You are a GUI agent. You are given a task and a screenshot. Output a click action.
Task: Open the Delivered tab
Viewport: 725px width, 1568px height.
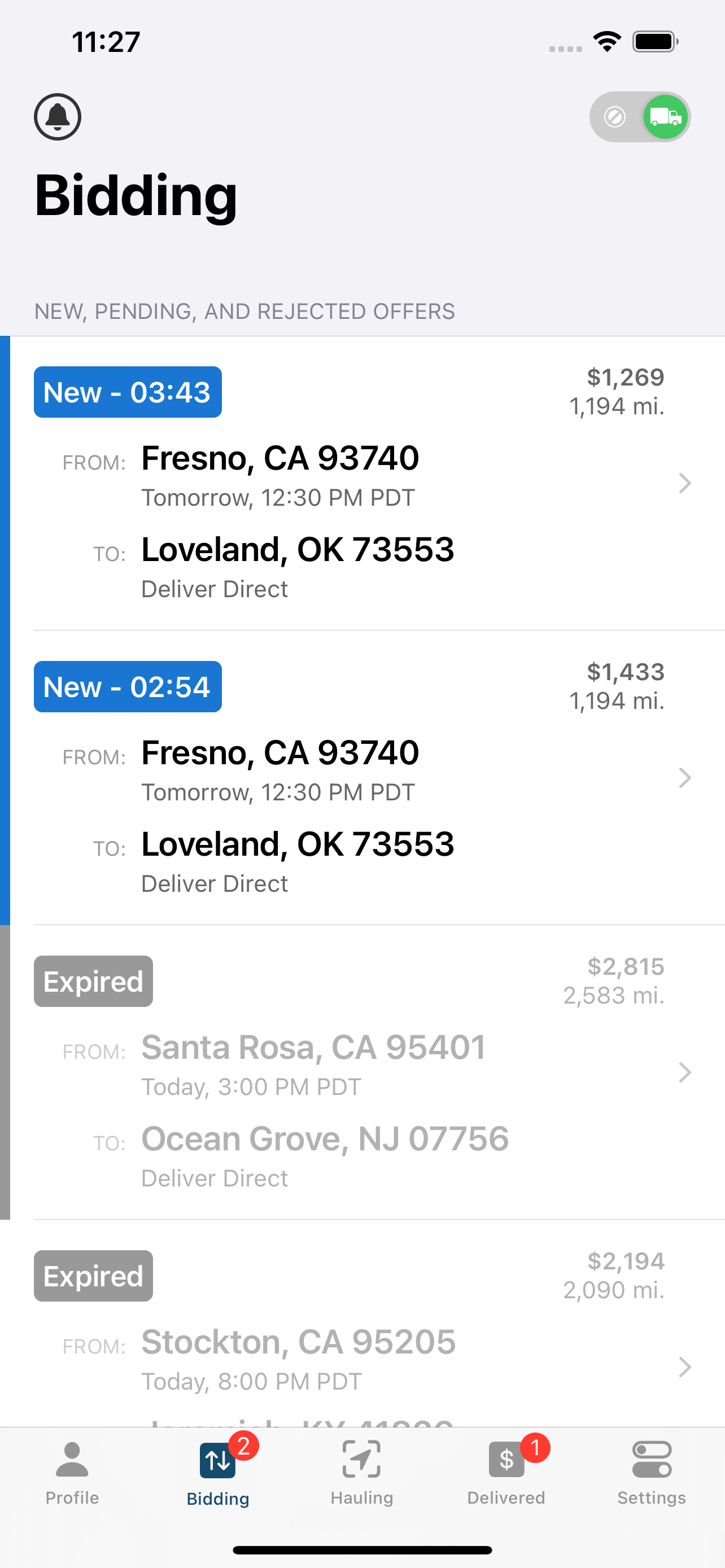click(506, 1472)
